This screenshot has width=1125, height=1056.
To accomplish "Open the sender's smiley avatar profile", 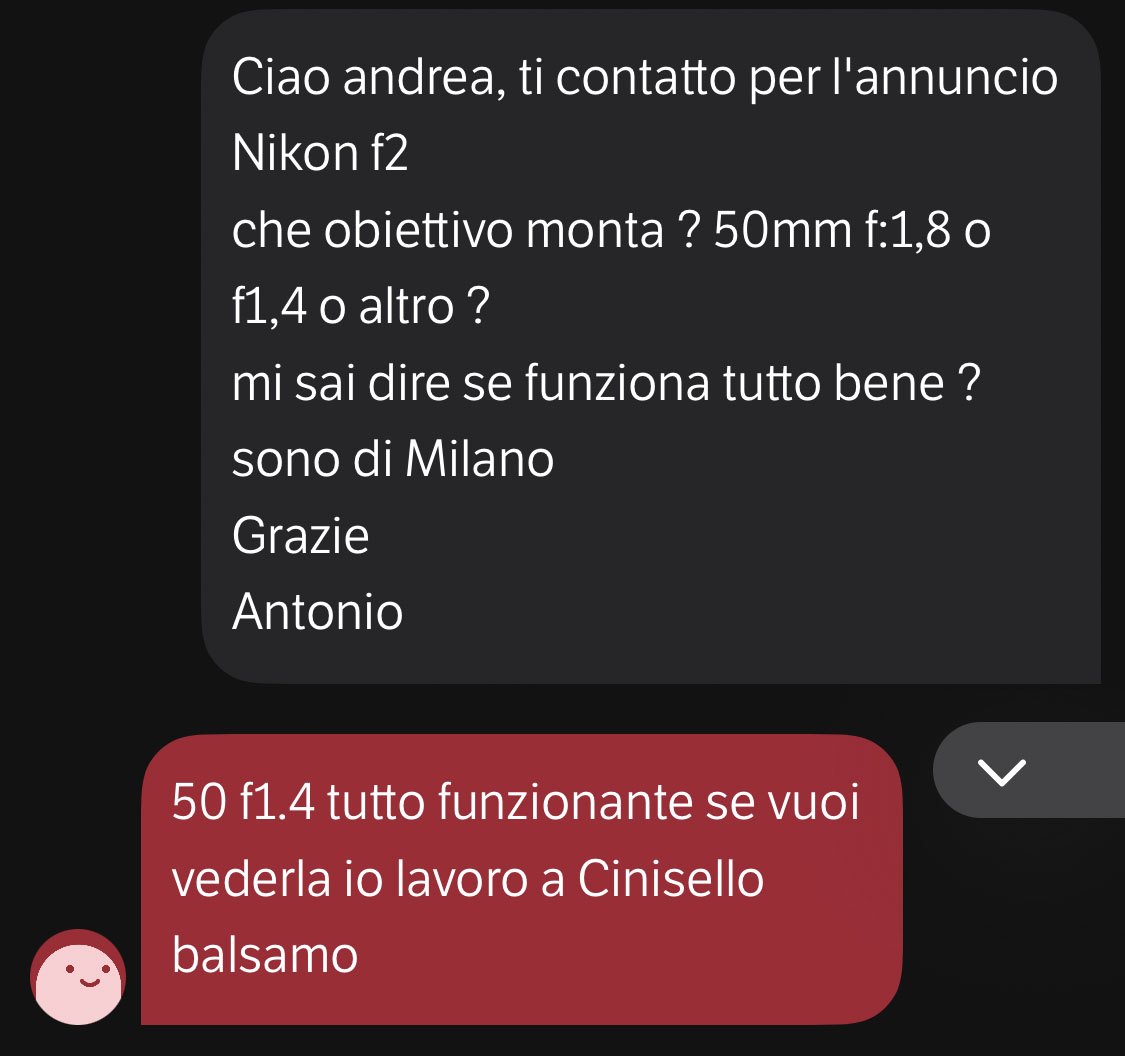I will click(78, 977).
